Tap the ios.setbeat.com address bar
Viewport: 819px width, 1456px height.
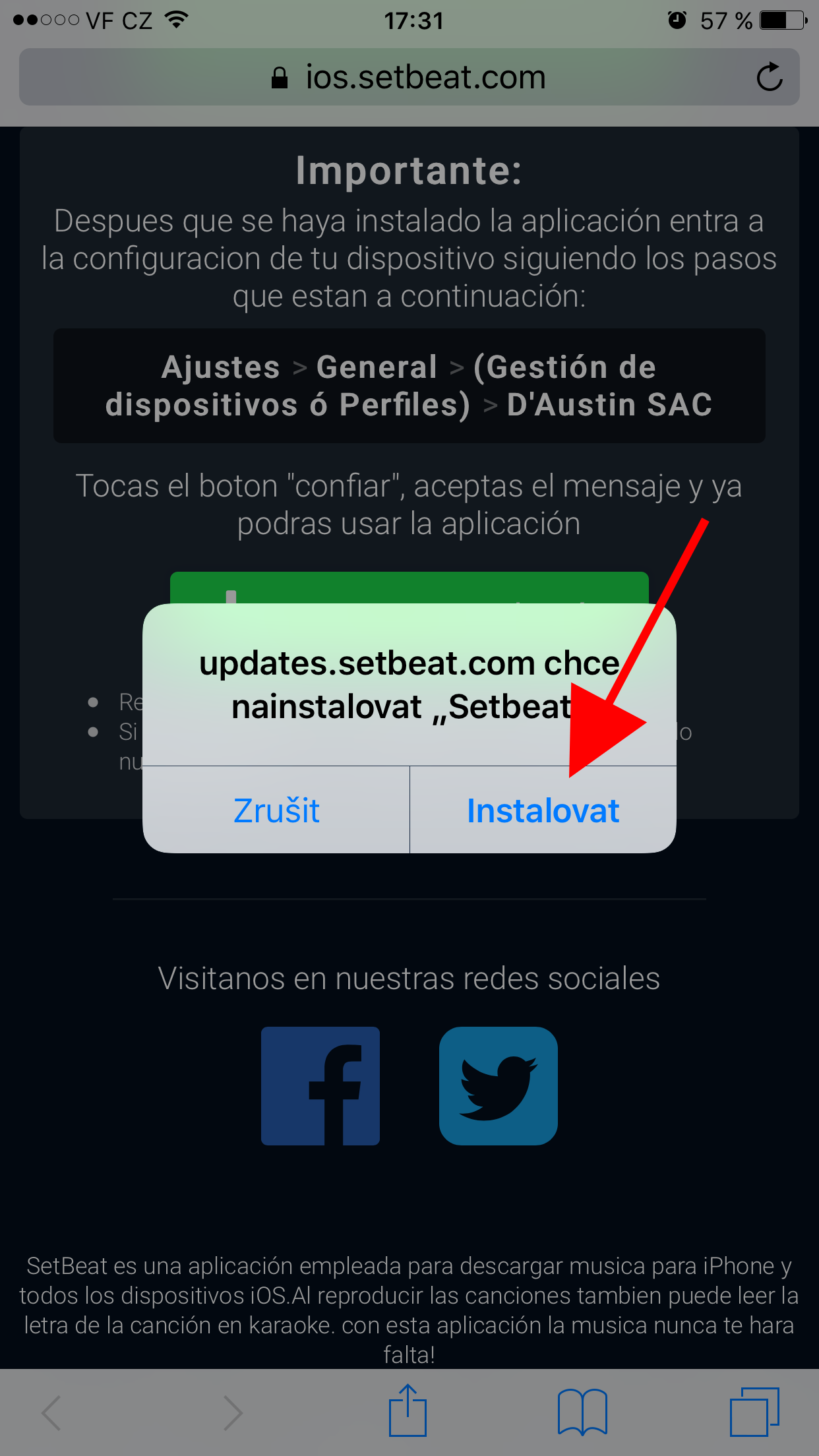pos(409,78)
